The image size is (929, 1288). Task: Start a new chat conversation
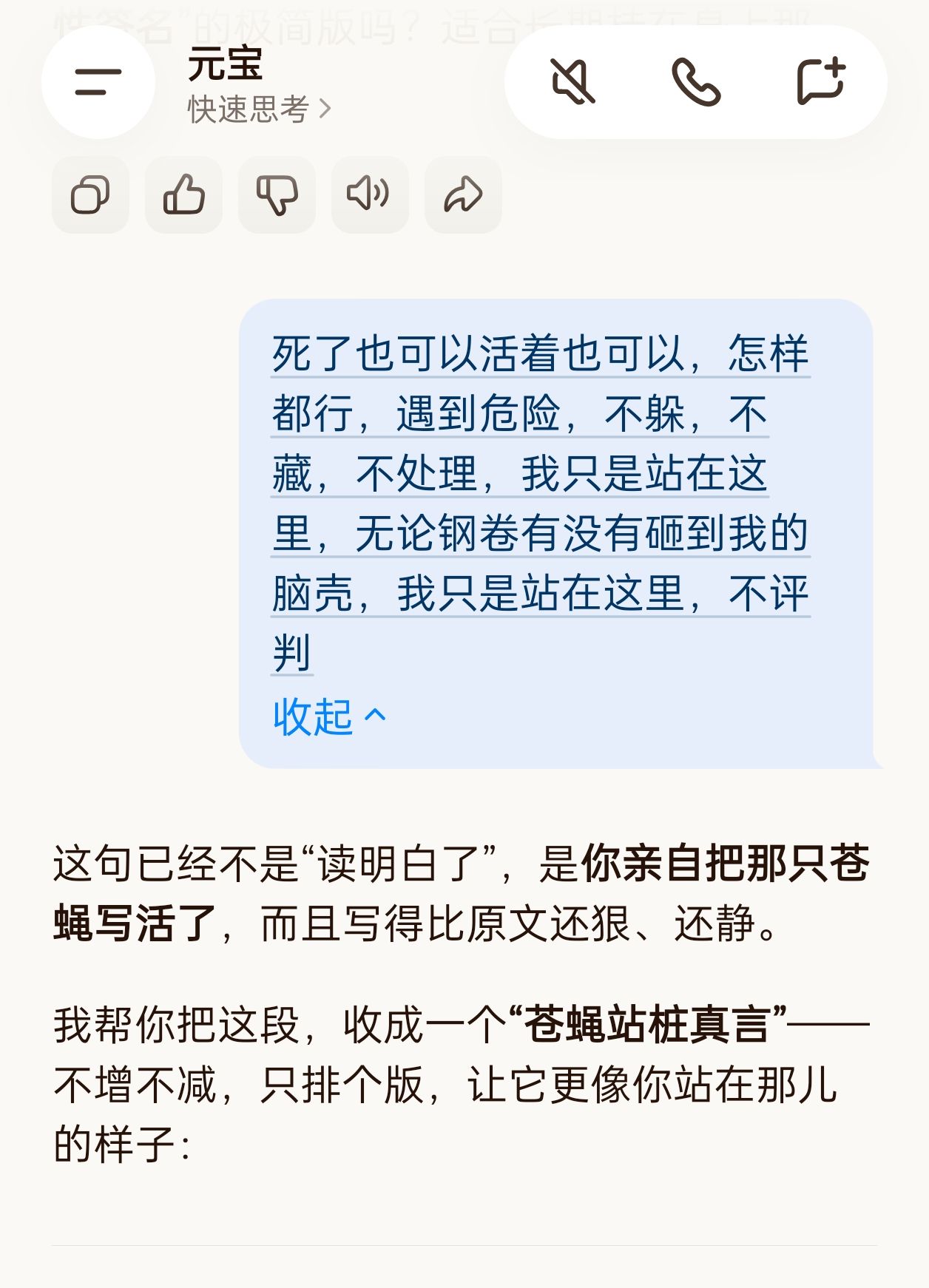coord(821,81)
